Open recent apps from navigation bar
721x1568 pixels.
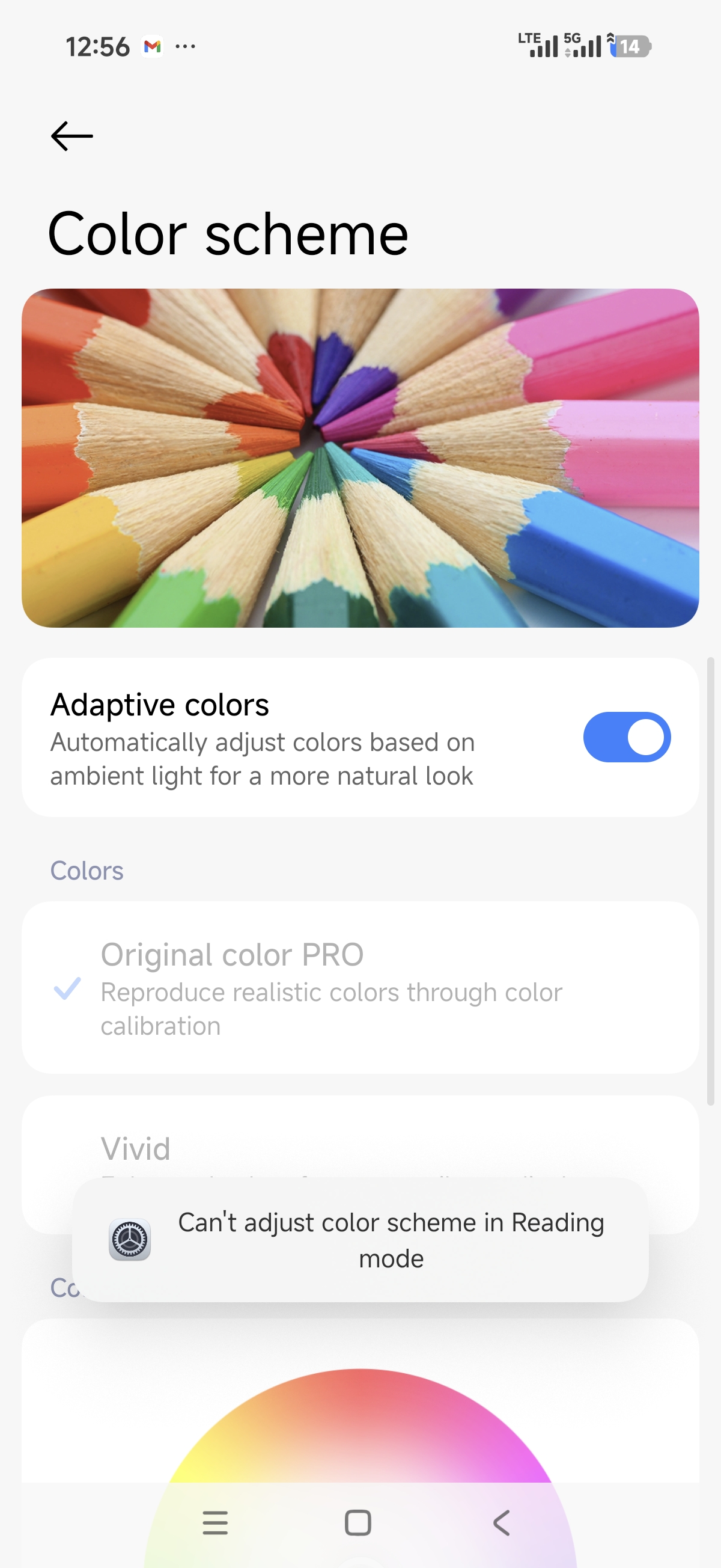[x=214, y=1522]
